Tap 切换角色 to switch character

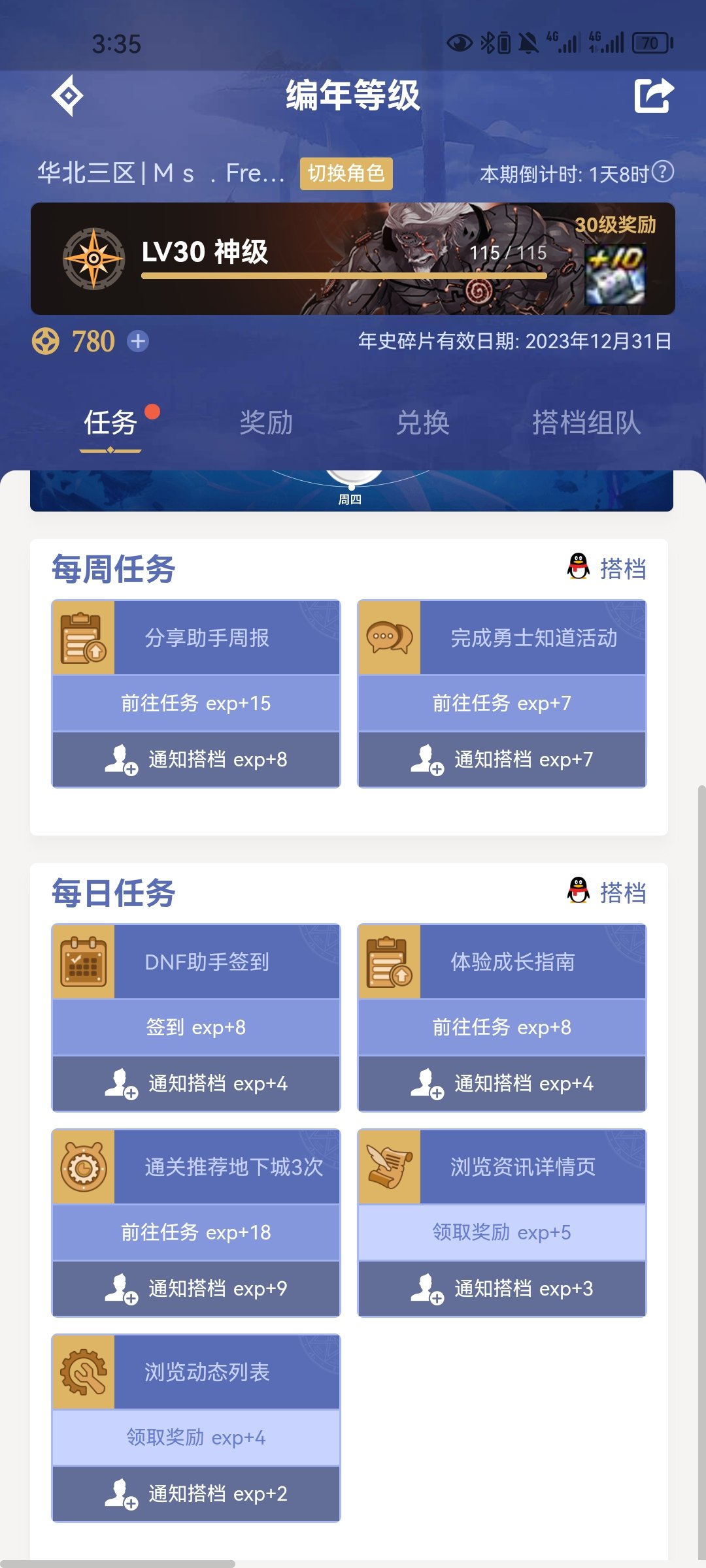pyautogui.click(x=346, y=174)
